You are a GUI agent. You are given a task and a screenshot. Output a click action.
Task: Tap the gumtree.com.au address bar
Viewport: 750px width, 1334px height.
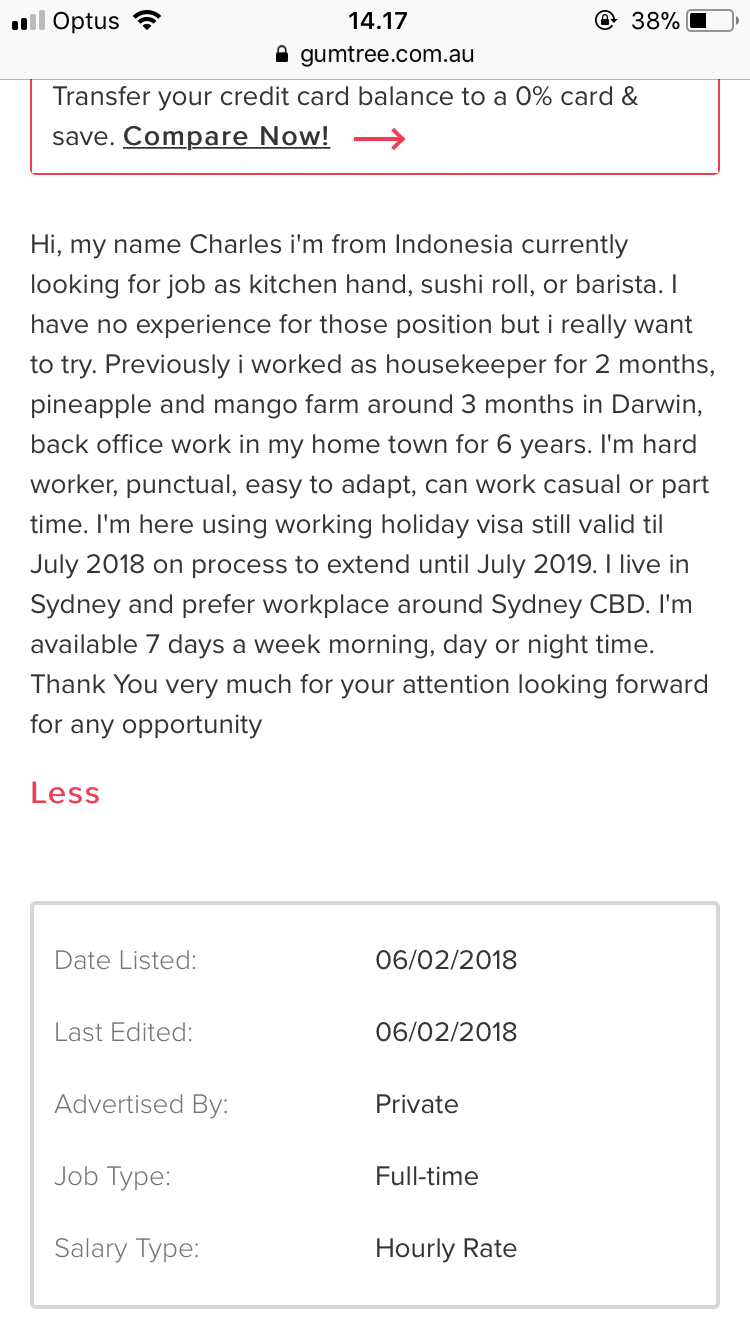[375, 54]
